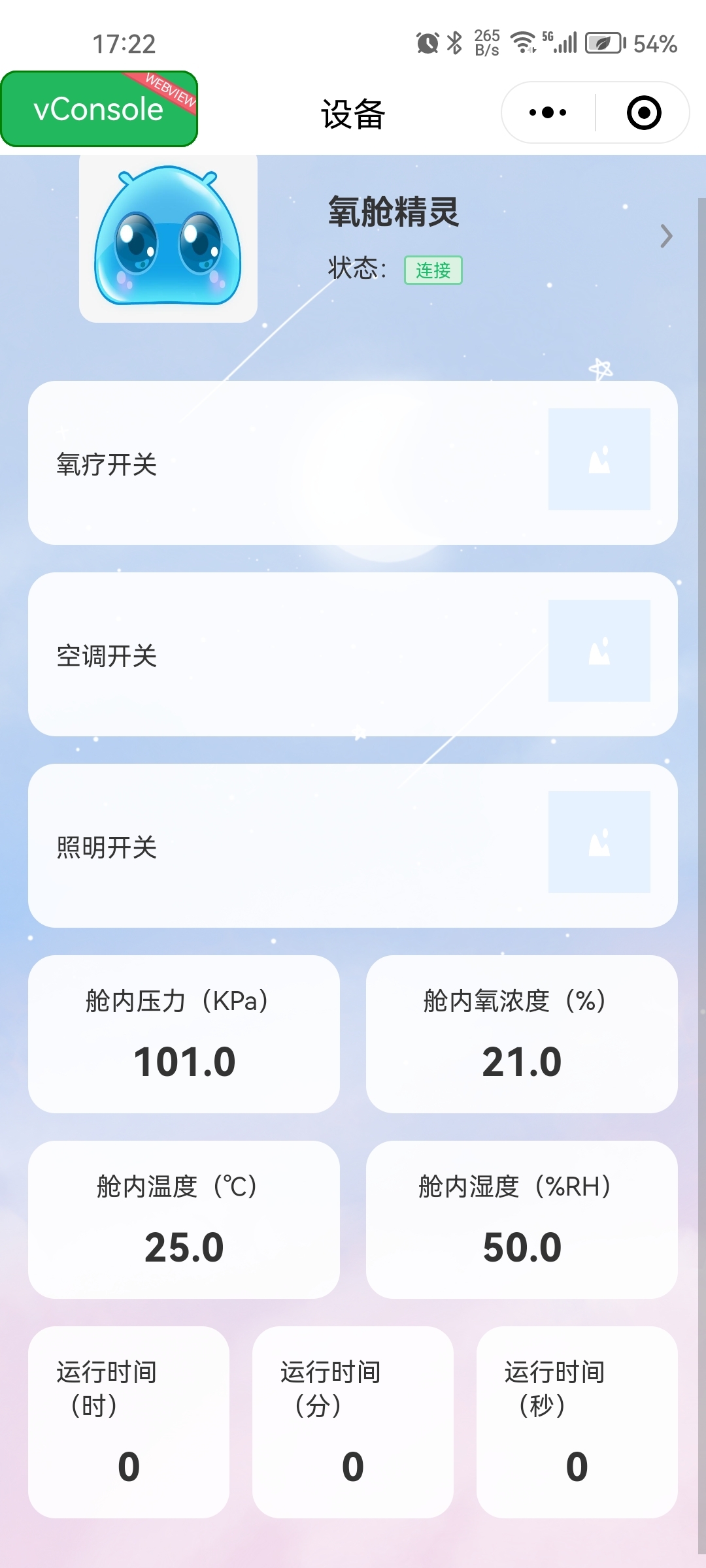Tap the minimize capsule circle button
Screen dimensions: 706x1568
click(643, 112)
